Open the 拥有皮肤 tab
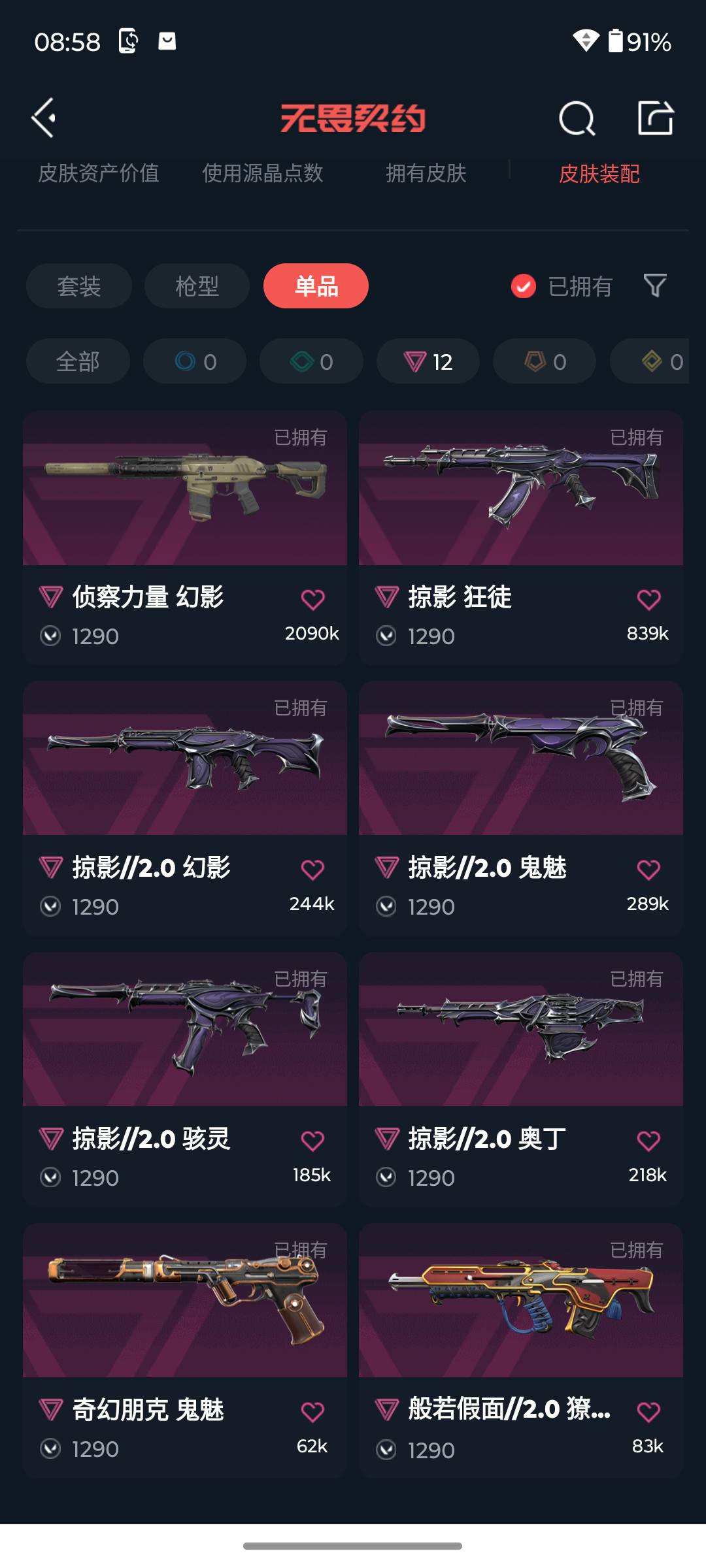Image resolution: width=706 pixels, height=1568 pixels. [426, 174]
